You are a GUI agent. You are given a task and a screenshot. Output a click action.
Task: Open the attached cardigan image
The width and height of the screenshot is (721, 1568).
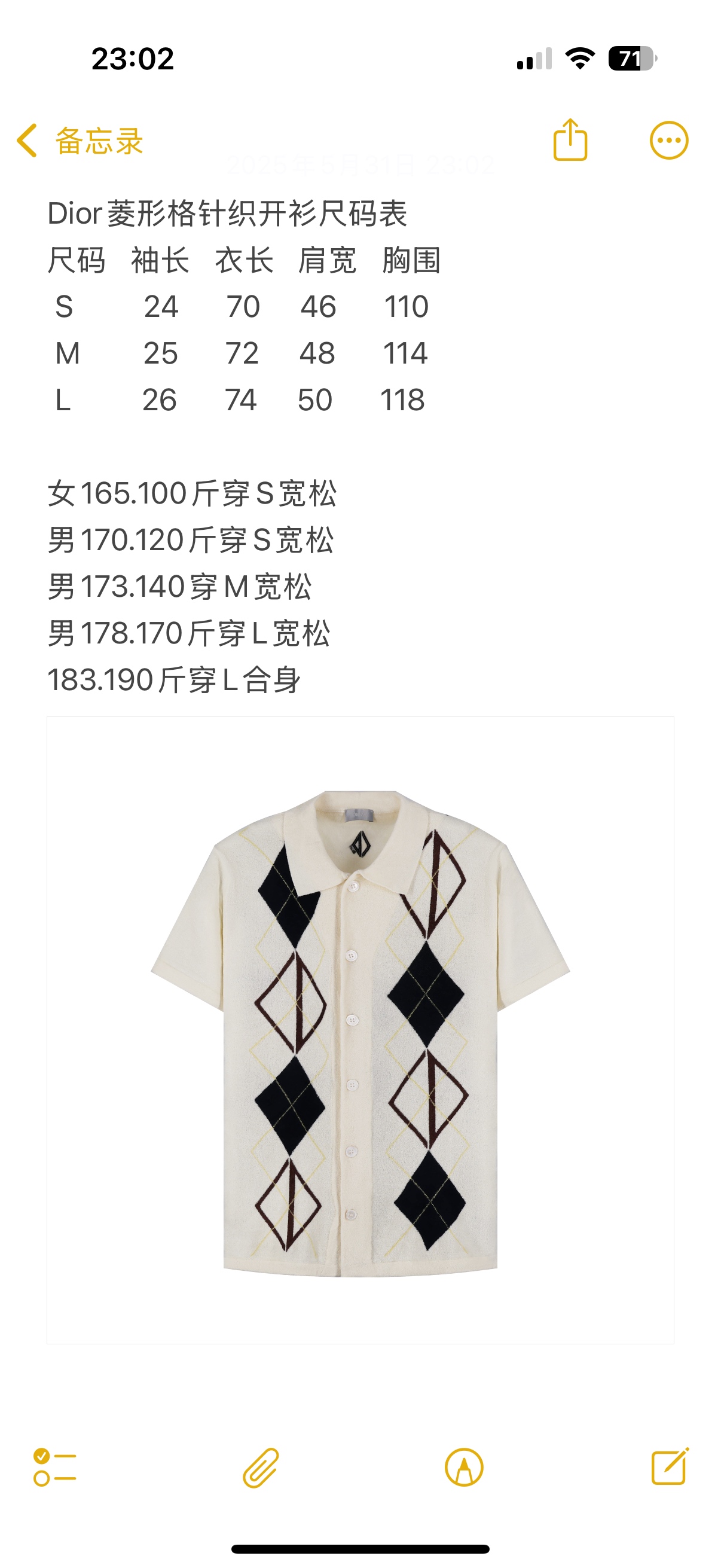pyautogui.click(x=360, y=1030)
